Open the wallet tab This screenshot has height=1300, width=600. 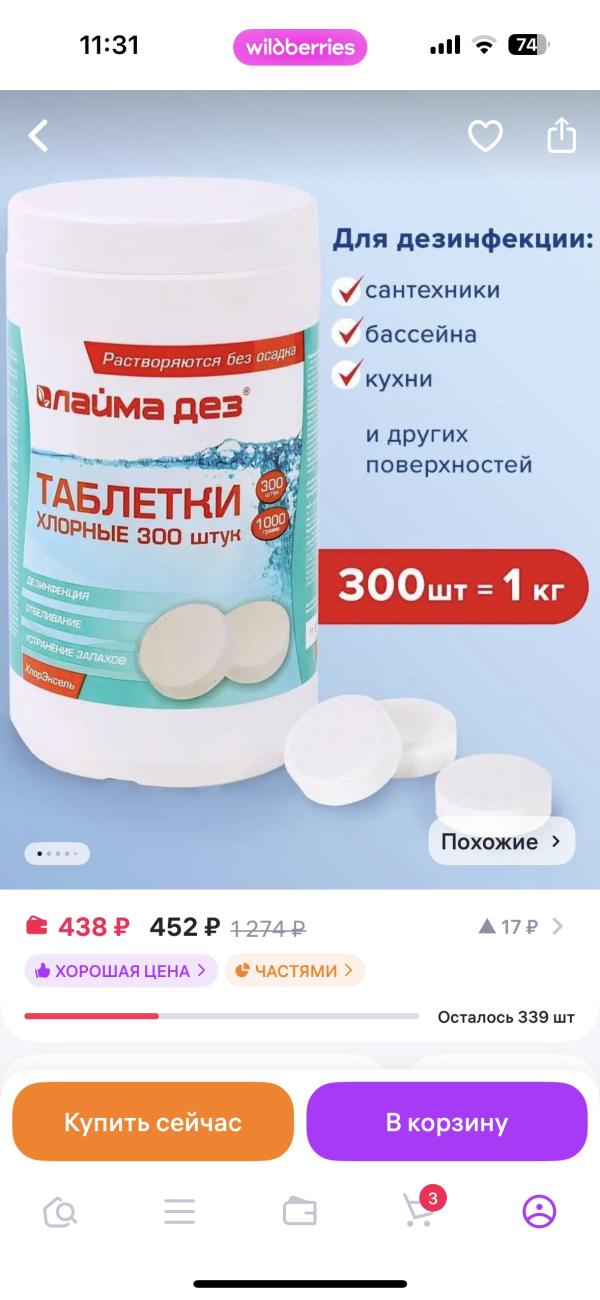(300, 1212)
